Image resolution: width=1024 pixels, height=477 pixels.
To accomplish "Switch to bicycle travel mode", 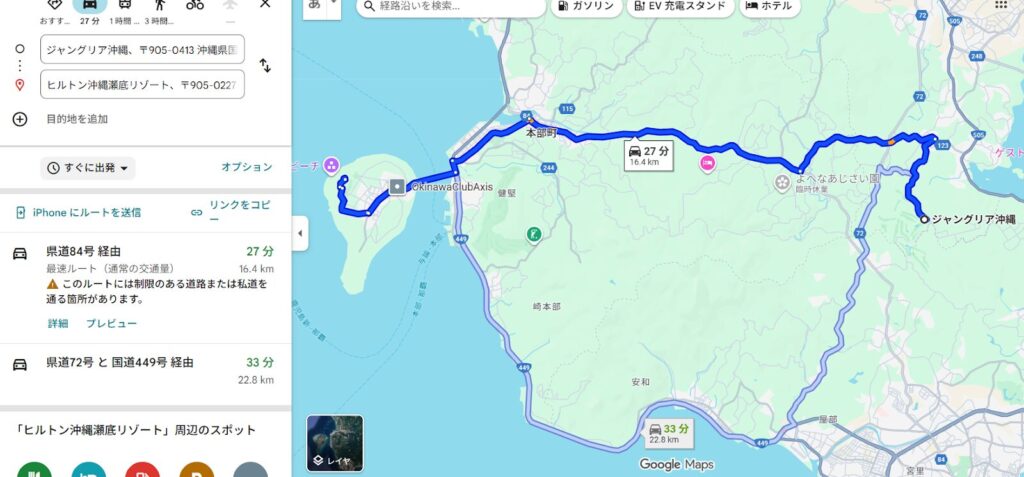I will click(x=194, y=5).
